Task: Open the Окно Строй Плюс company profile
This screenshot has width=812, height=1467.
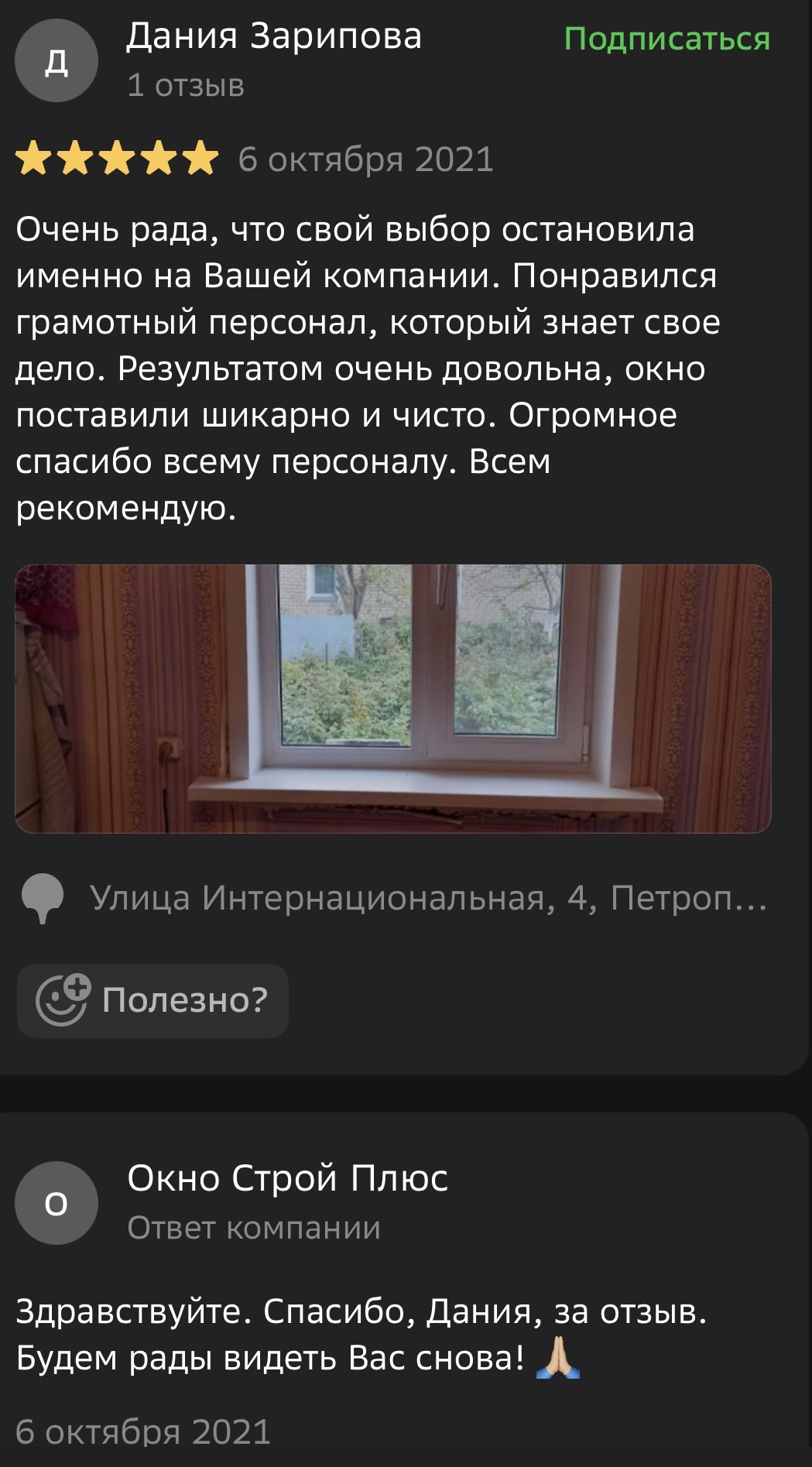Action: click(x=287, y=1178)
